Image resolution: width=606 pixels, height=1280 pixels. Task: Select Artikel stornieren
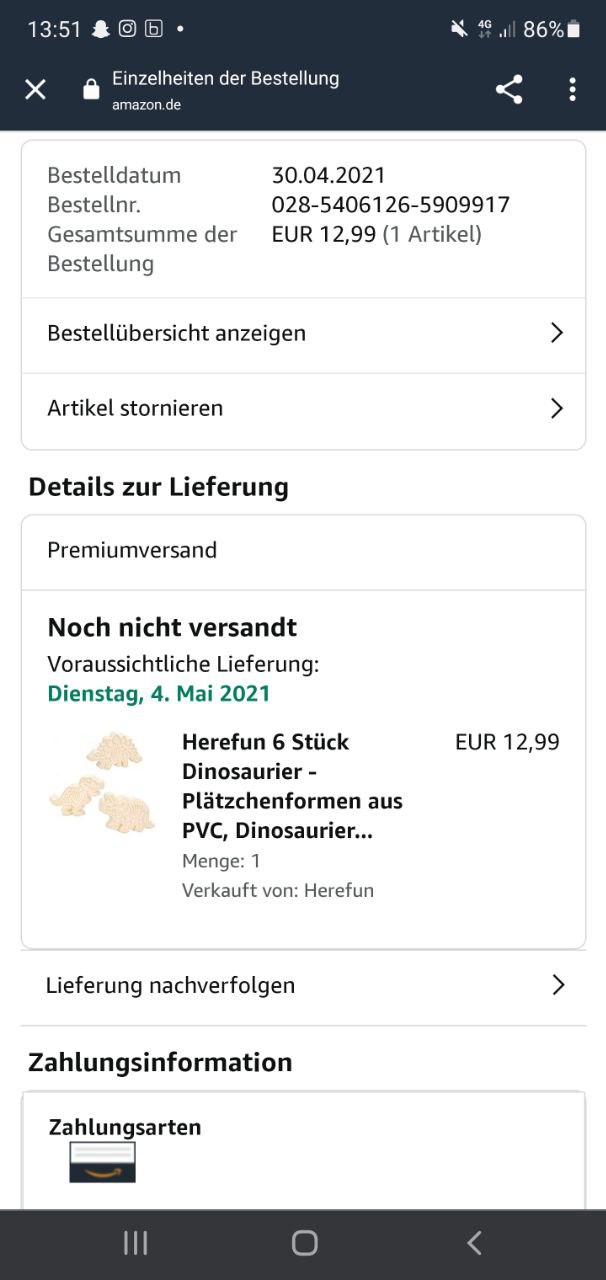pos(303,408)
